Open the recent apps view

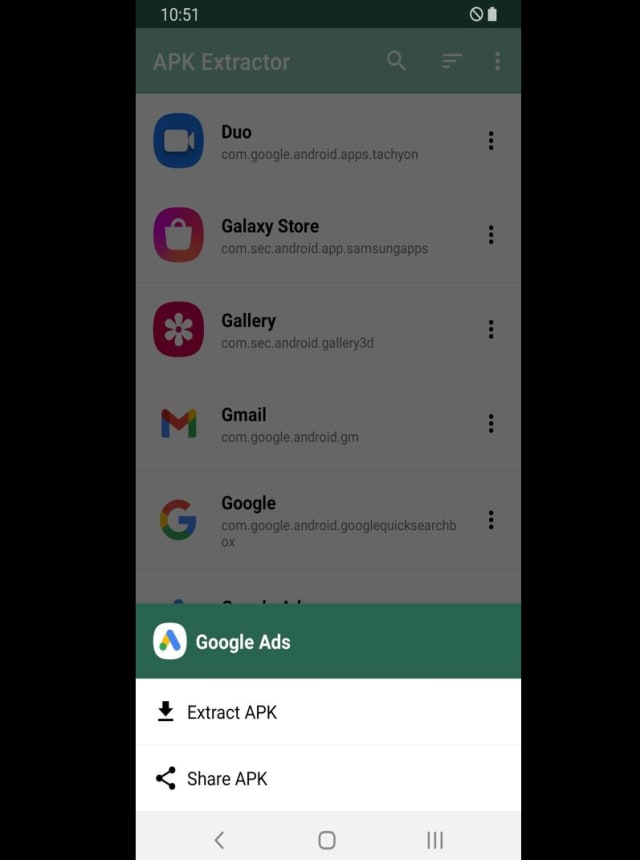[435, 840]
